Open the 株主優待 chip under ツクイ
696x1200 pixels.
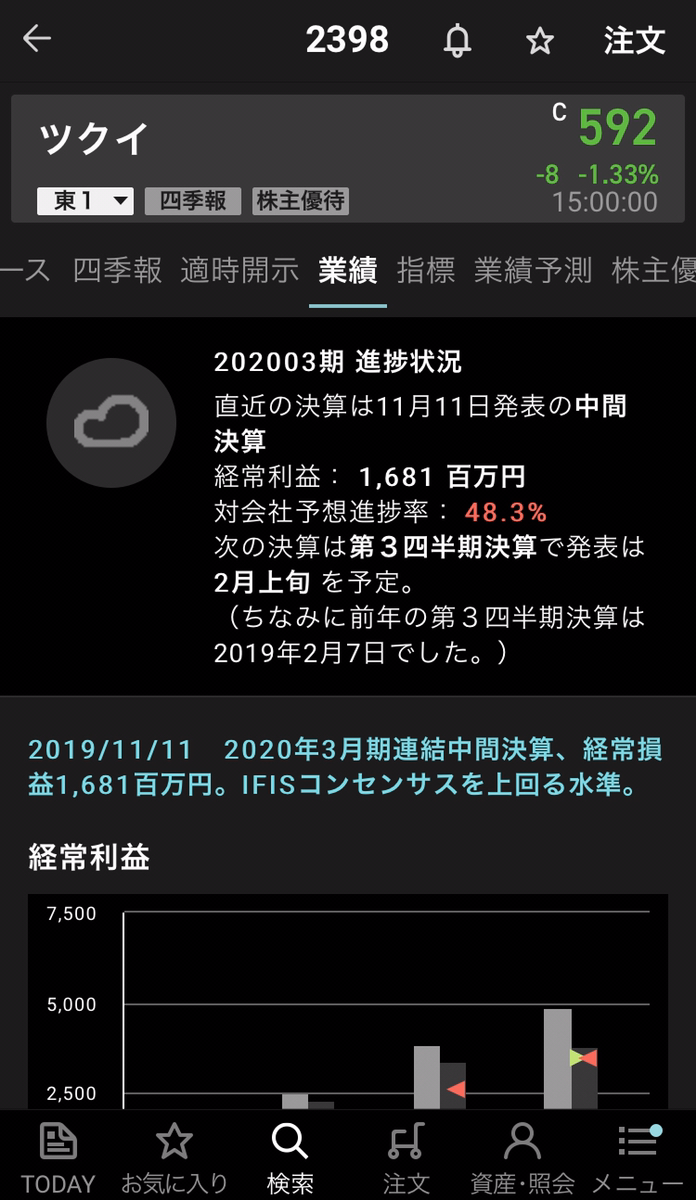tap(300, 201)
